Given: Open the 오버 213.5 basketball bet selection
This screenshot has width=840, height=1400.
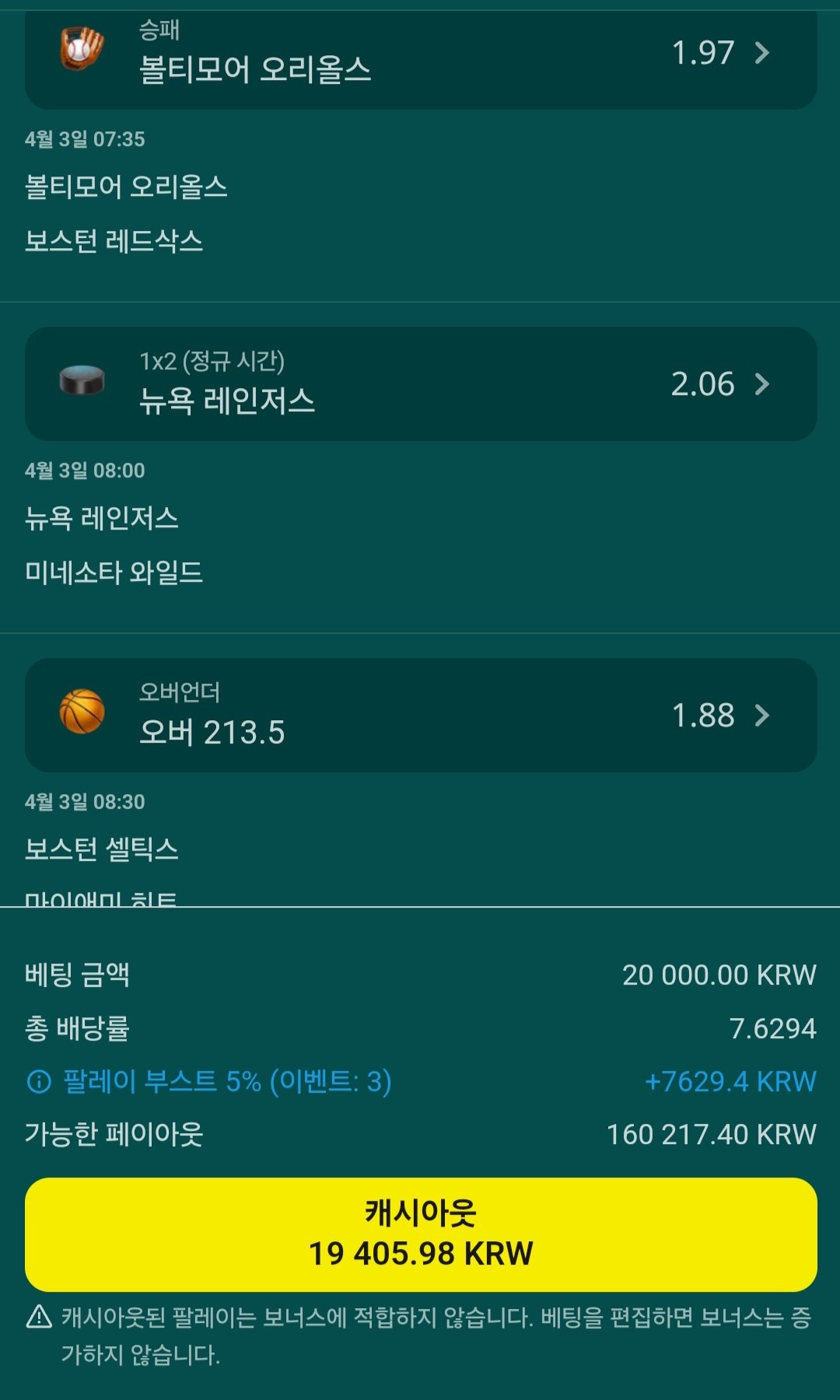Looking at the screenshot, I should (x=420, y=716).
